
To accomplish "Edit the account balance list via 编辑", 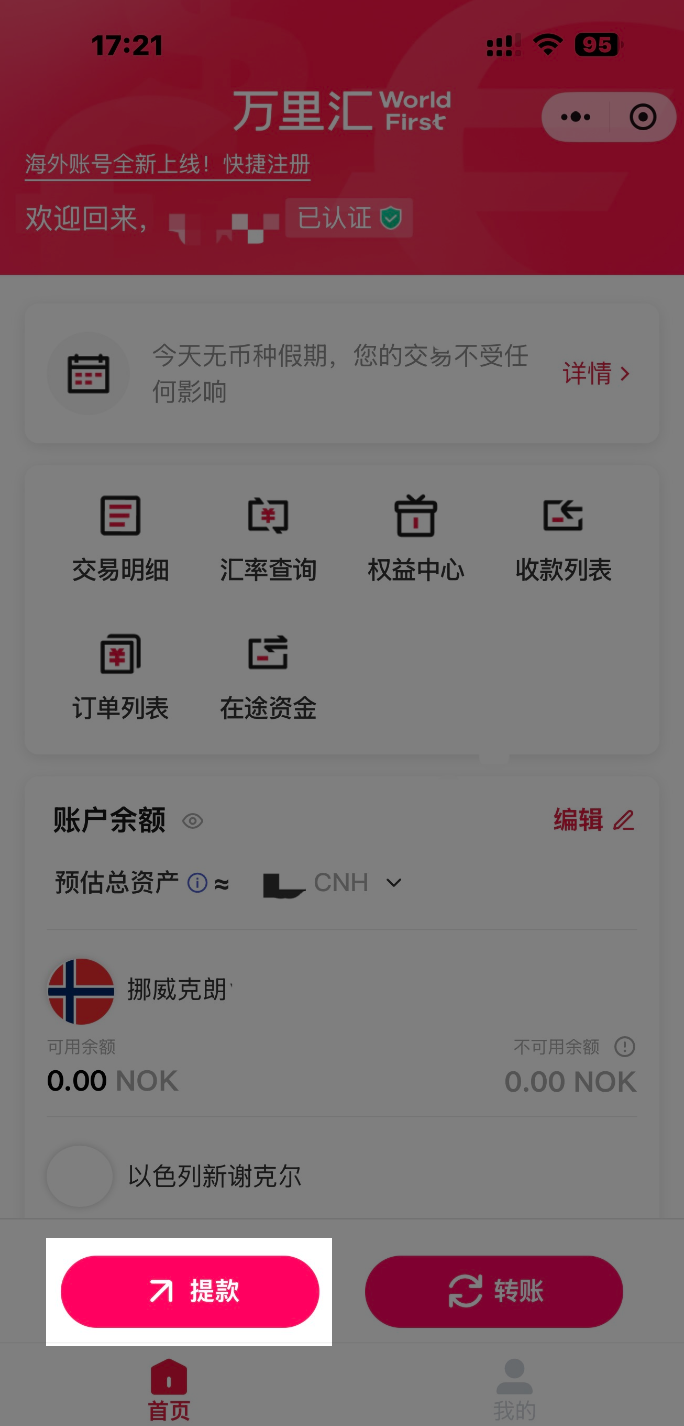I will (x=595, y=821).
